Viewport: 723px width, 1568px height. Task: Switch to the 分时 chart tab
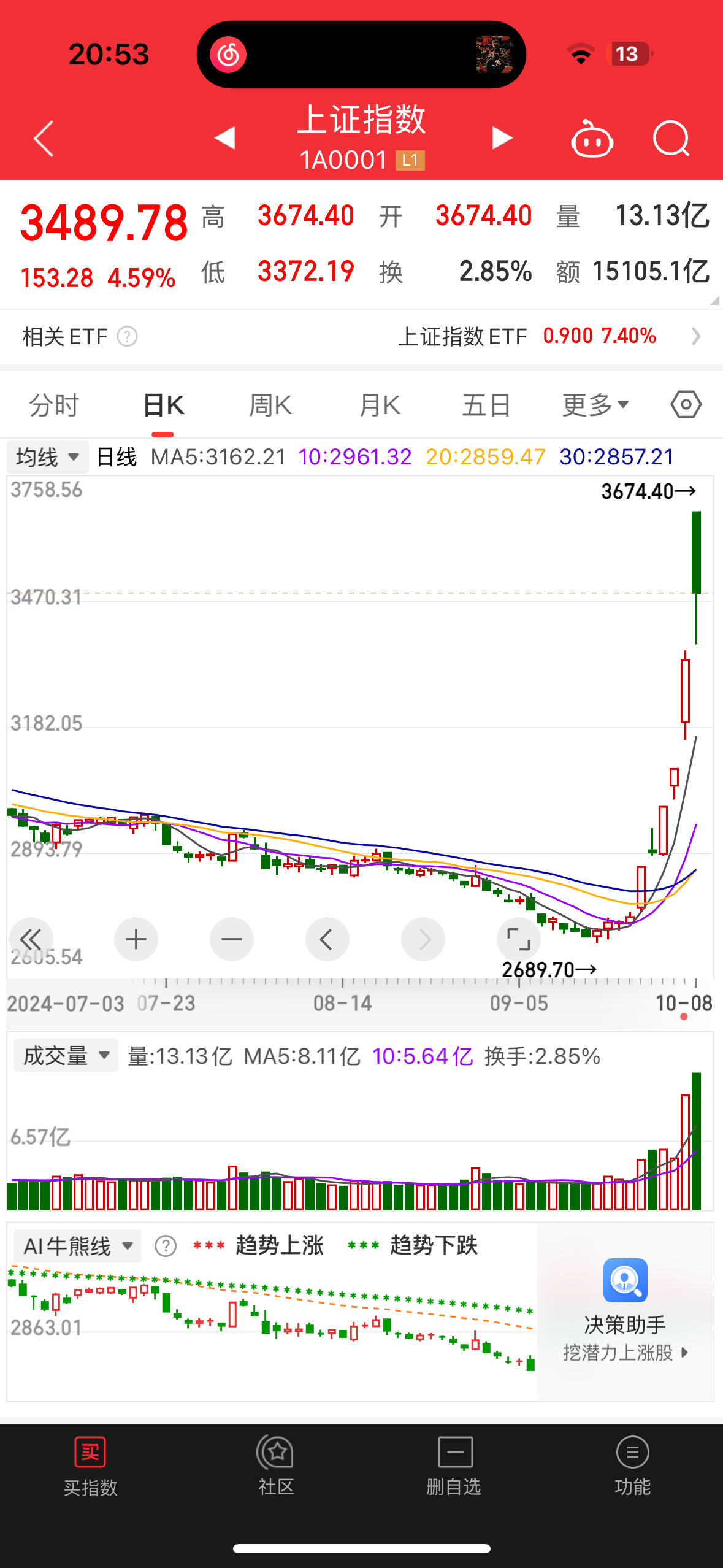pos(54,405)
